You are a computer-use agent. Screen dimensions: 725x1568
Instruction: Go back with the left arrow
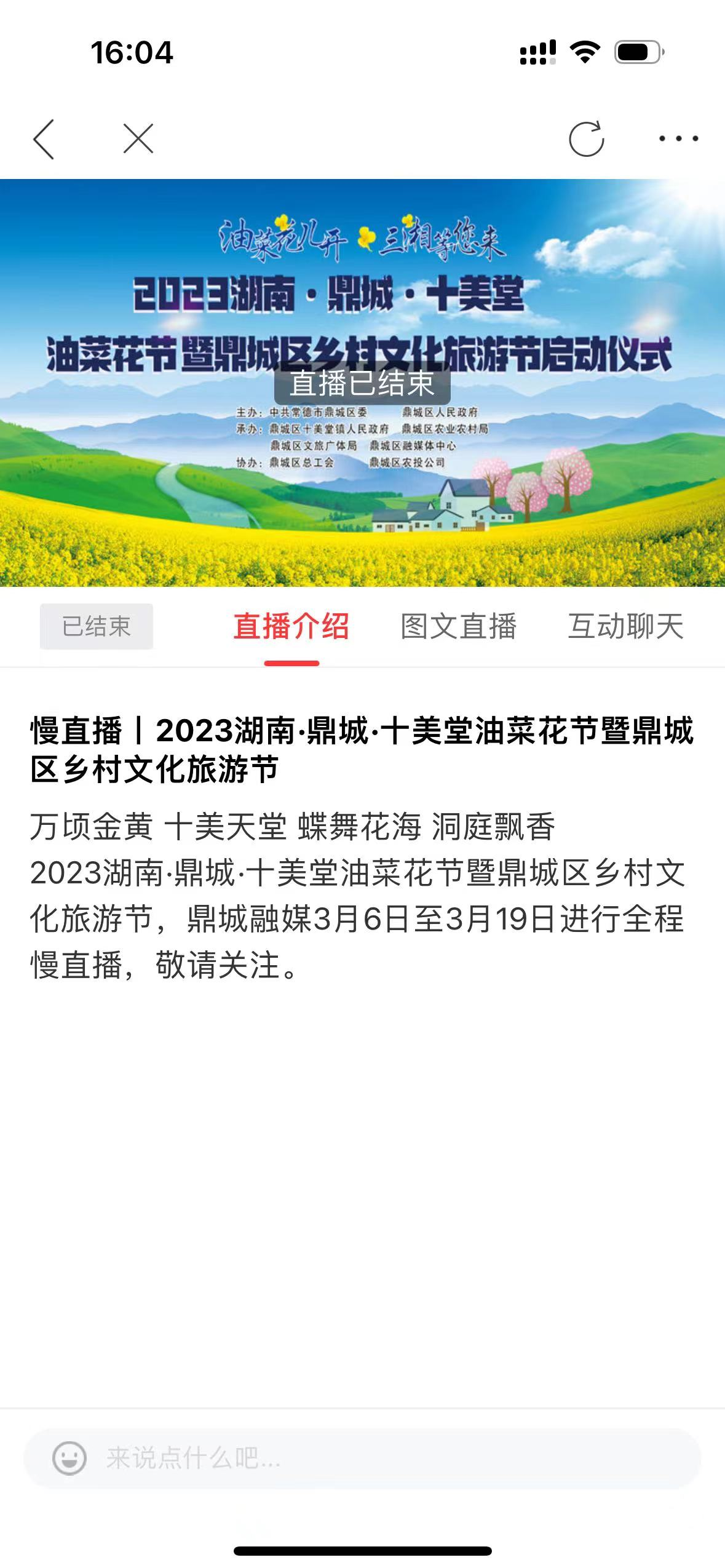(x=44, y=139)
